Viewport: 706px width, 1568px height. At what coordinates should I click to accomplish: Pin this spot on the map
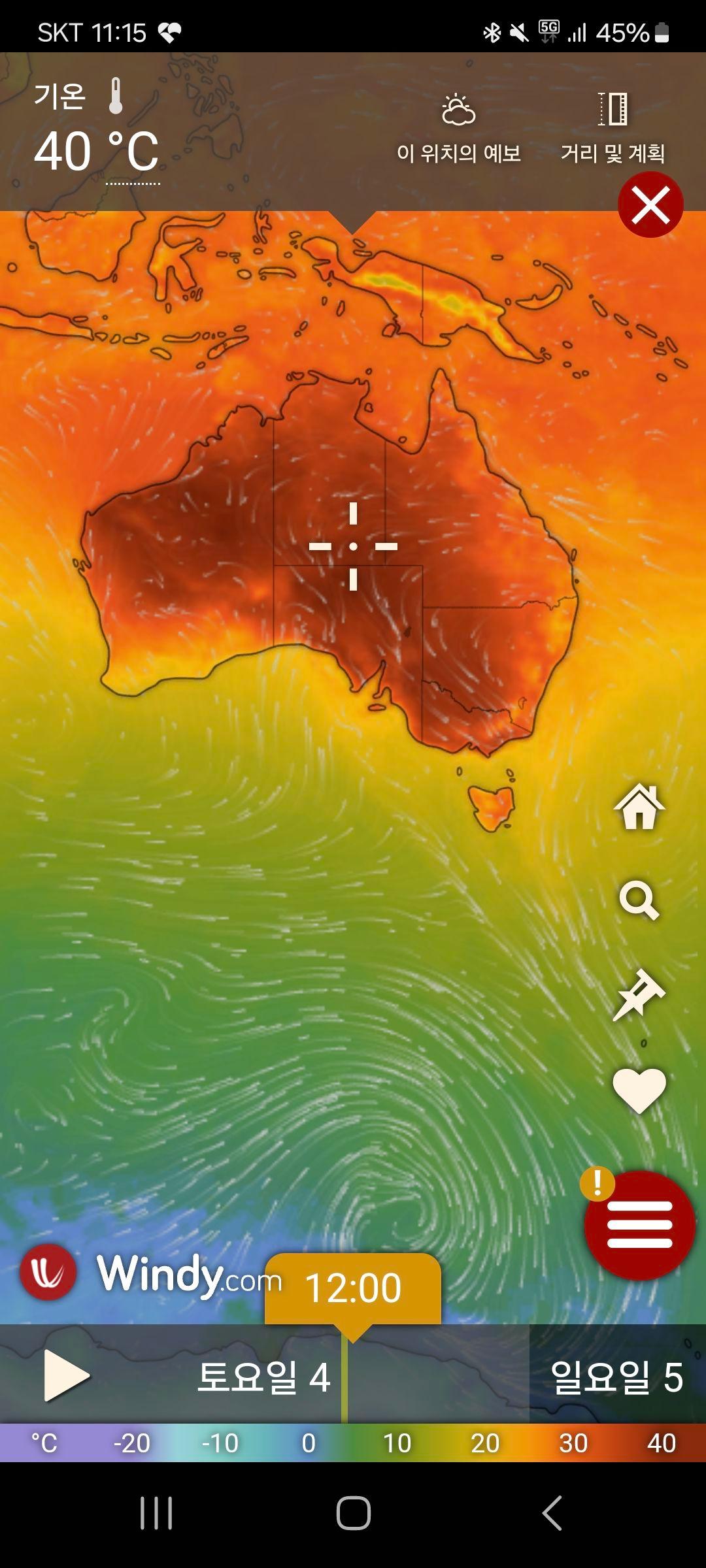(639, 995)
